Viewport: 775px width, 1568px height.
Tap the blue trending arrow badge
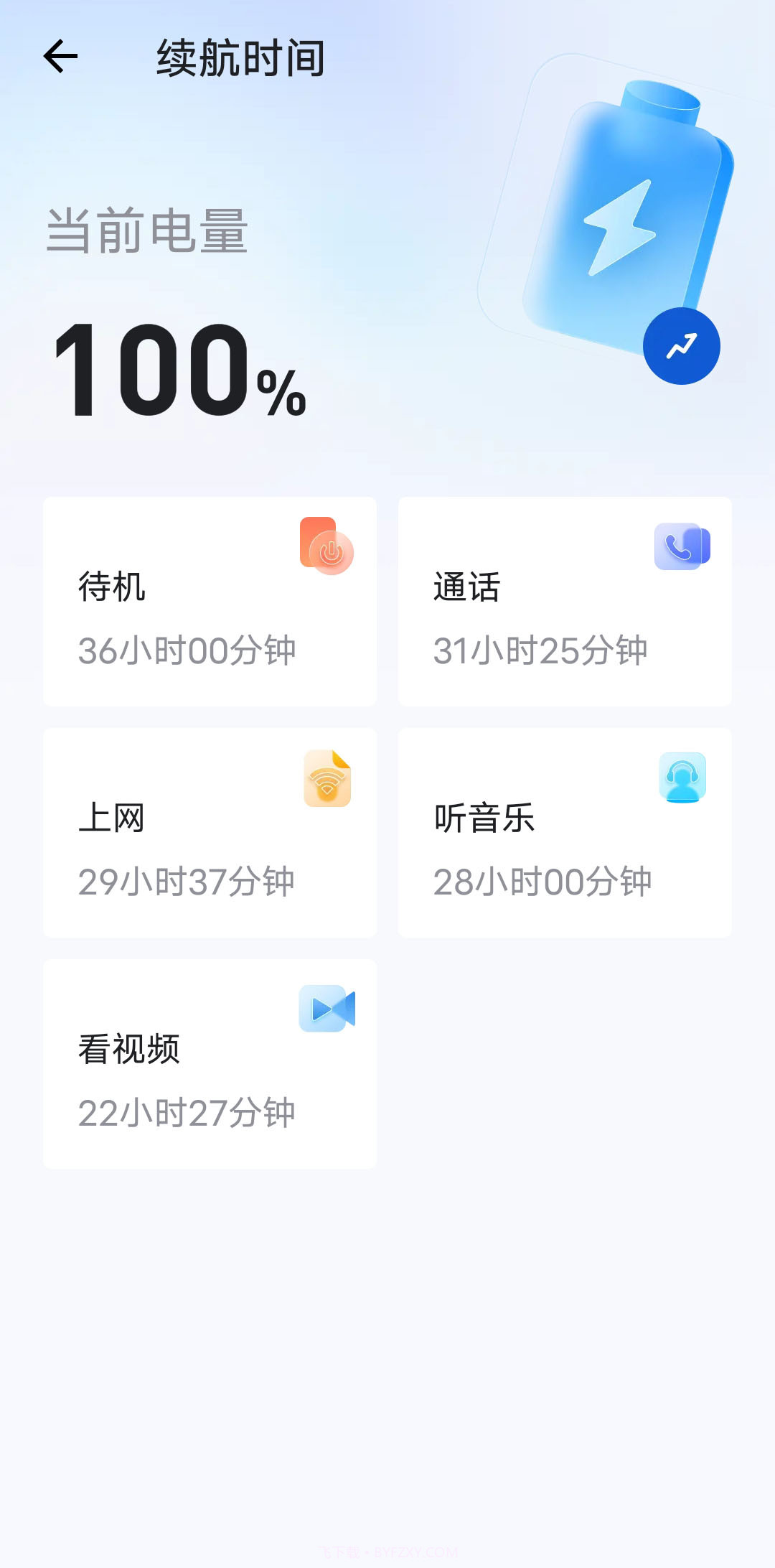click(681, 346)
